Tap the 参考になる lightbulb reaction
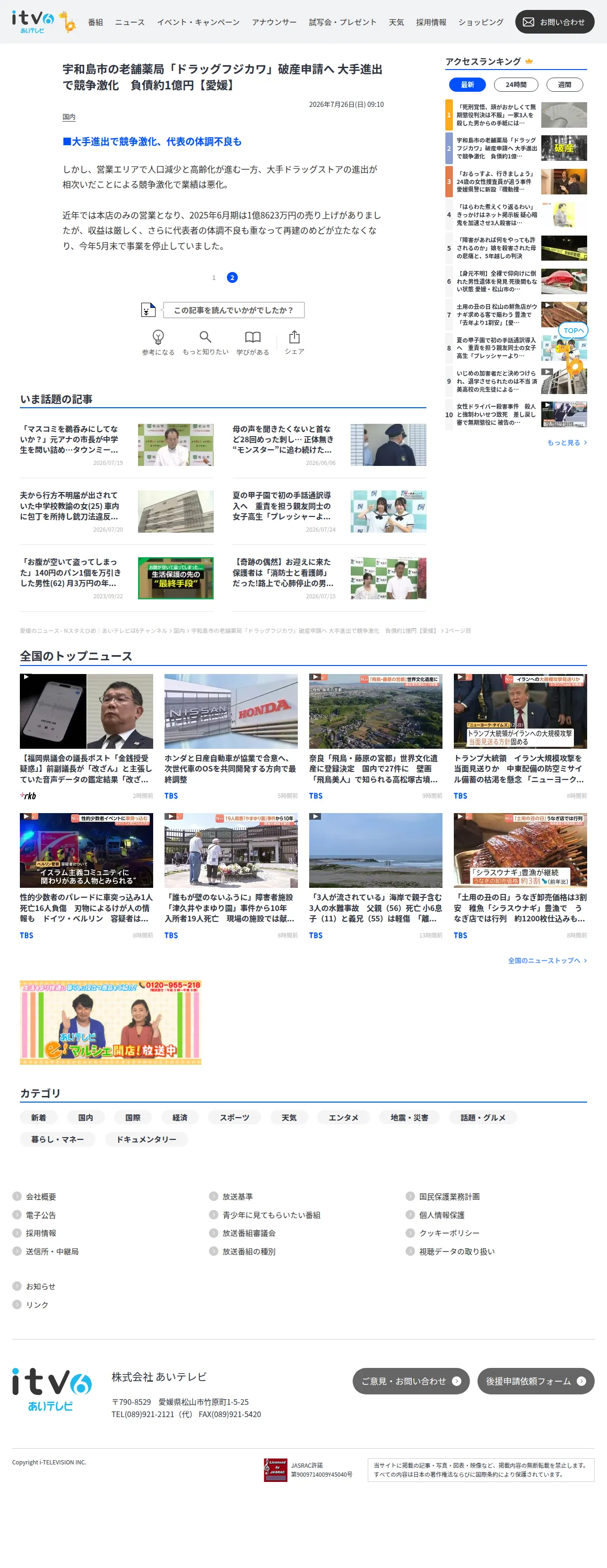This screenshot has height=1568, width=607. click(158, 343)
